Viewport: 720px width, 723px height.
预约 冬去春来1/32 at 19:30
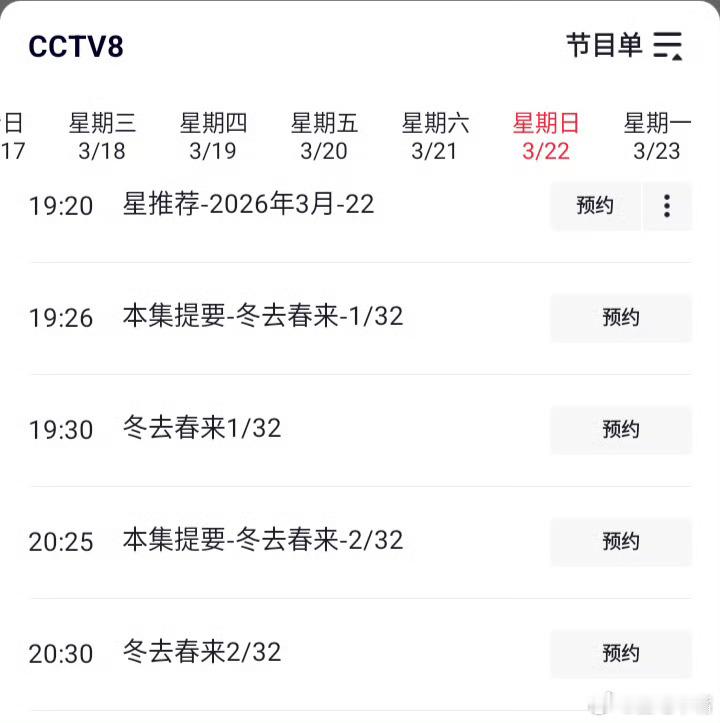click(621, 430)
